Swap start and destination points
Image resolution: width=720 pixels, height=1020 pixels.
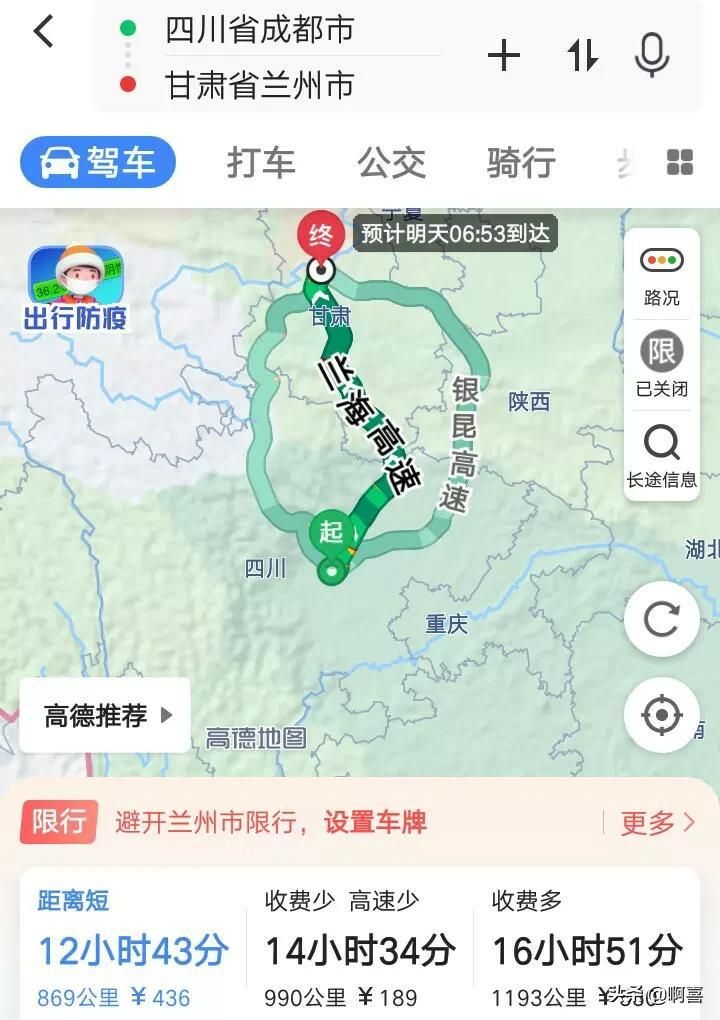tap(583, 56)
